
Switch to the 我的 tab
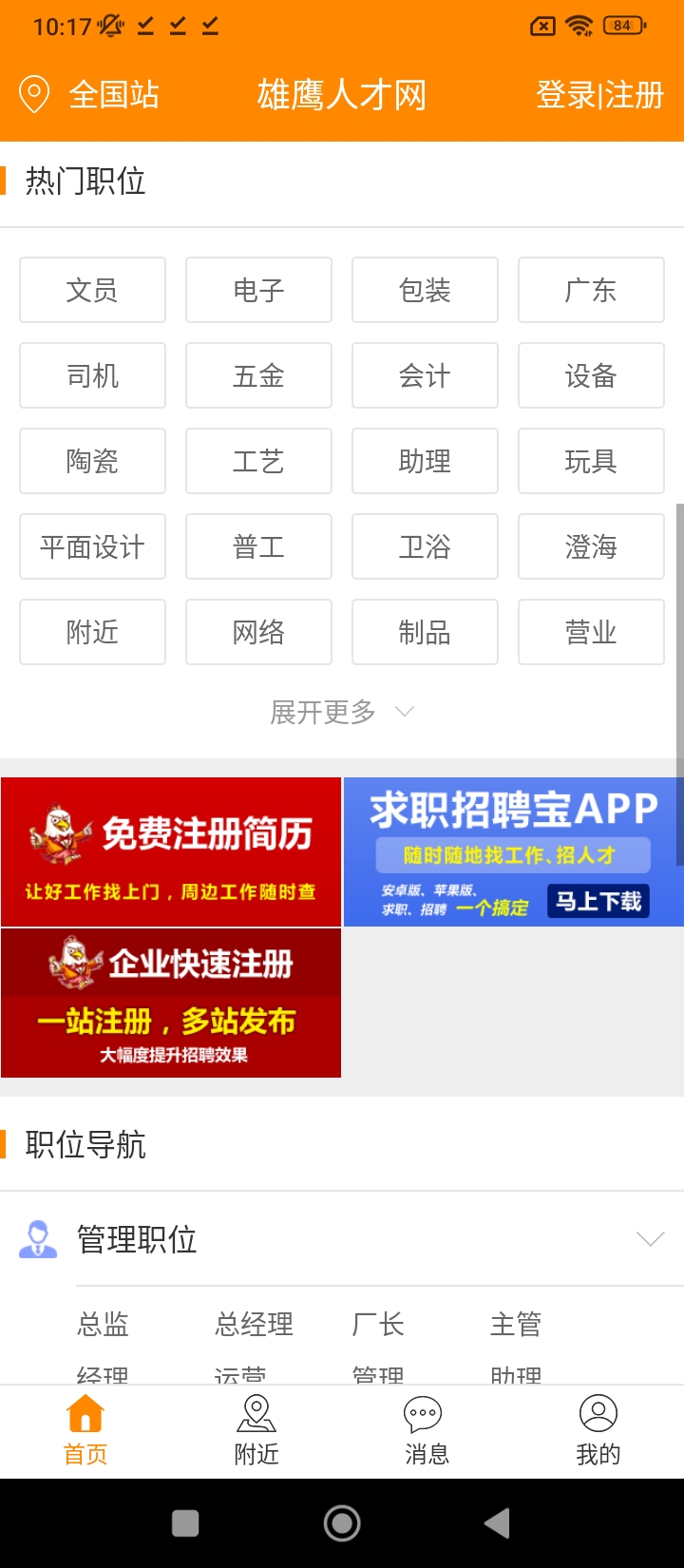[598, 1430]
